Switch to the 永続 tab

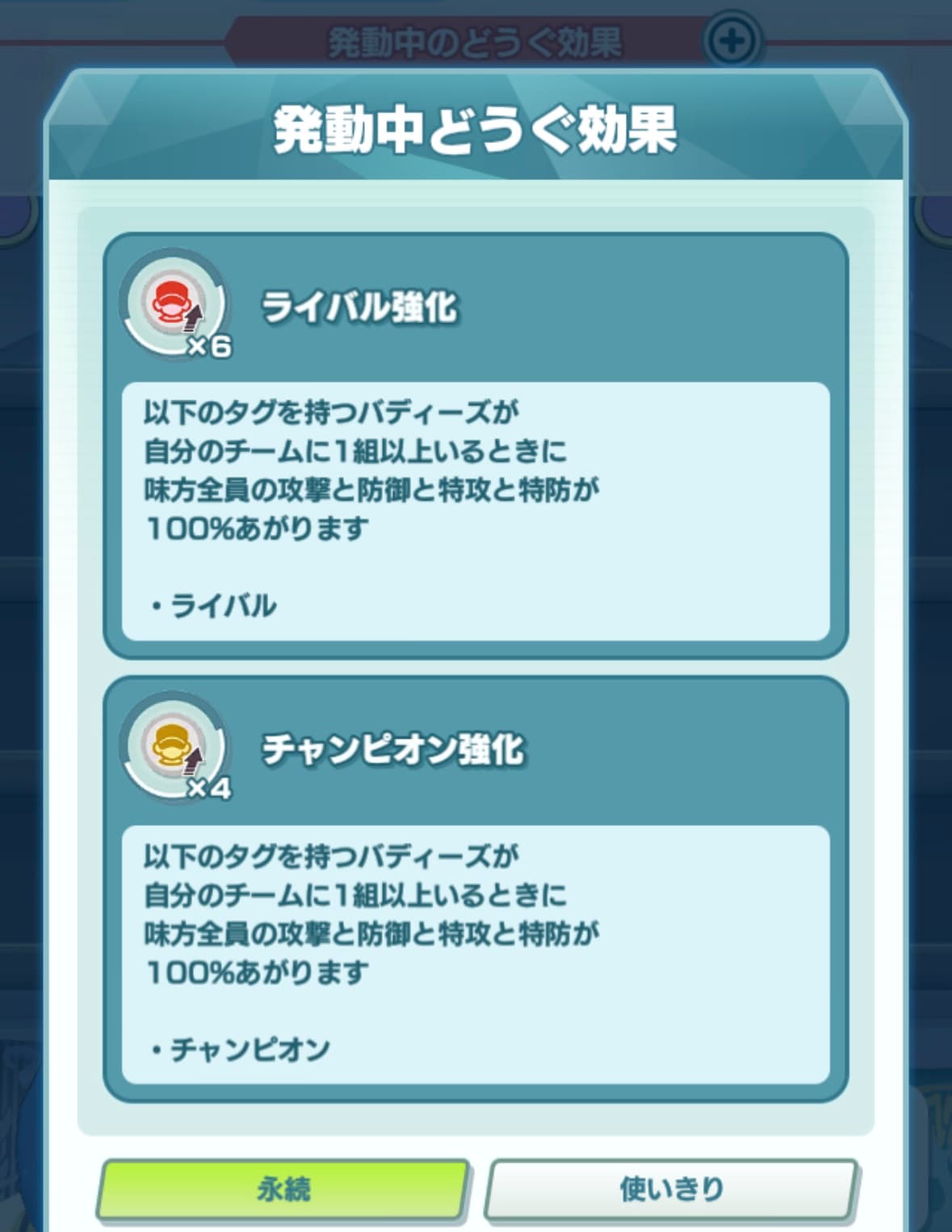click(283, 1189)
